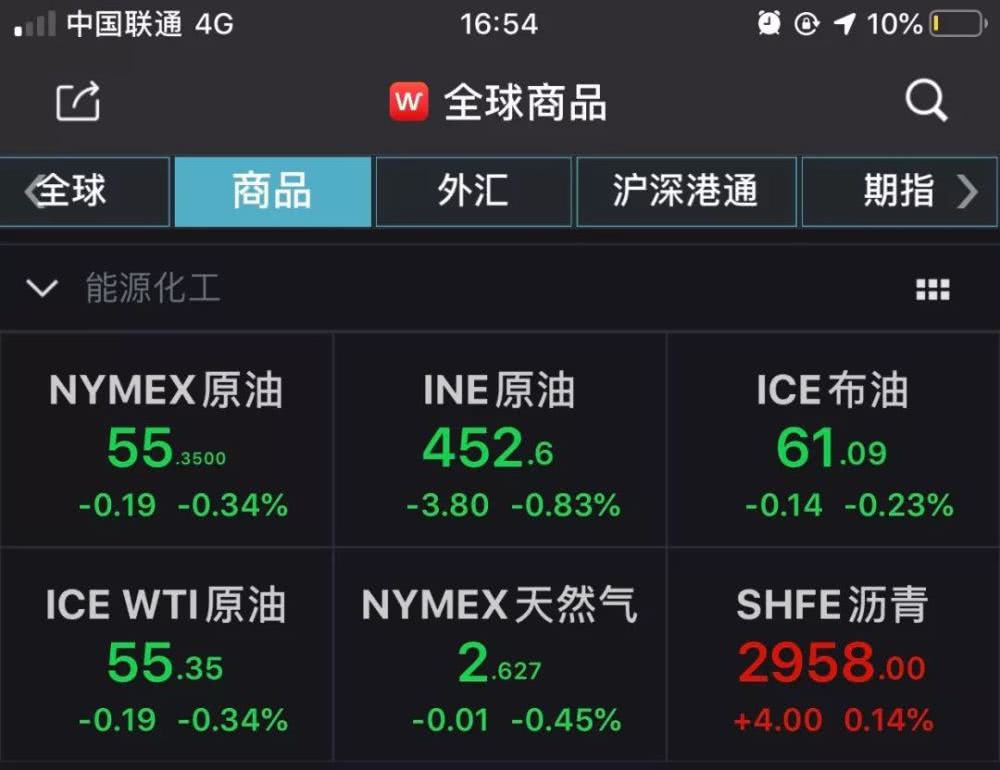
Task: Switch to the 全球 tab
Action: click(84, 191)
